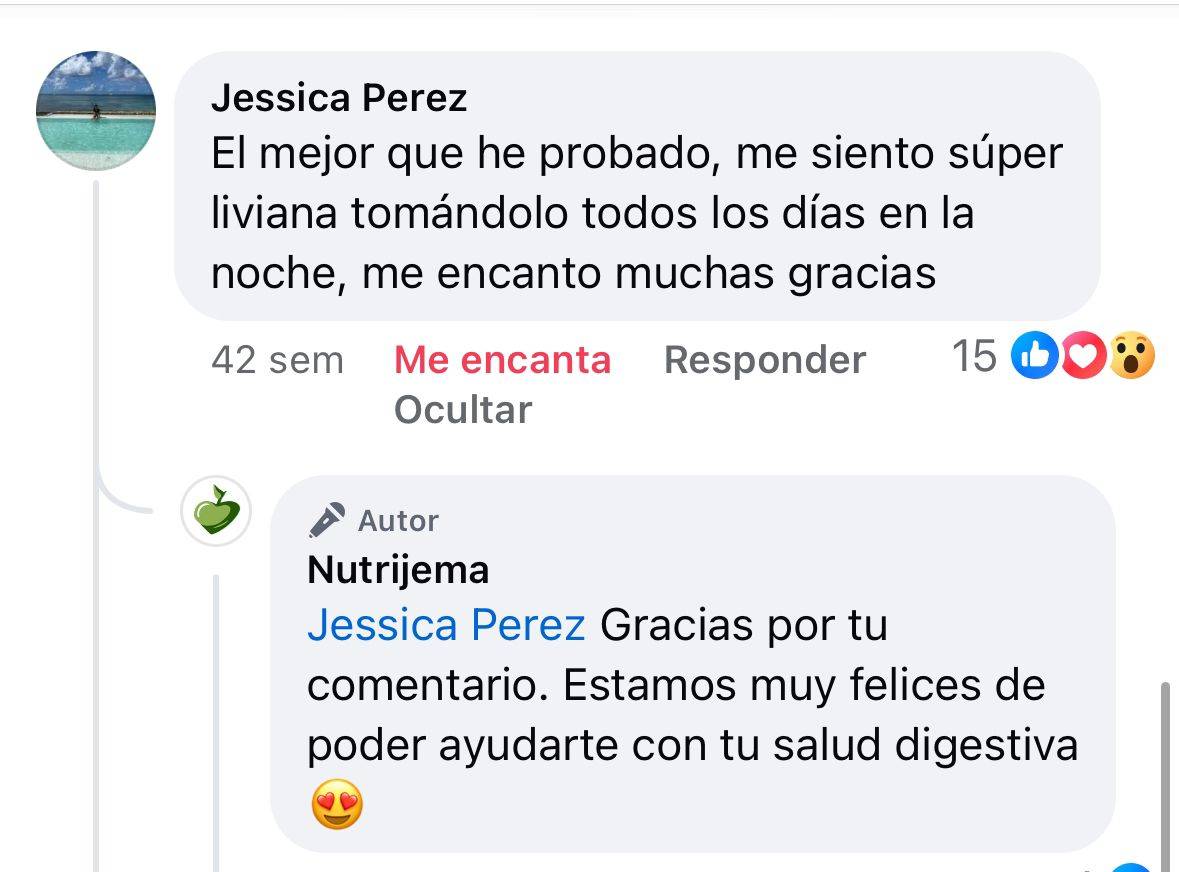
Task: Hide Jessica Perez's comment with Ocultar
Action: [462, 410]
